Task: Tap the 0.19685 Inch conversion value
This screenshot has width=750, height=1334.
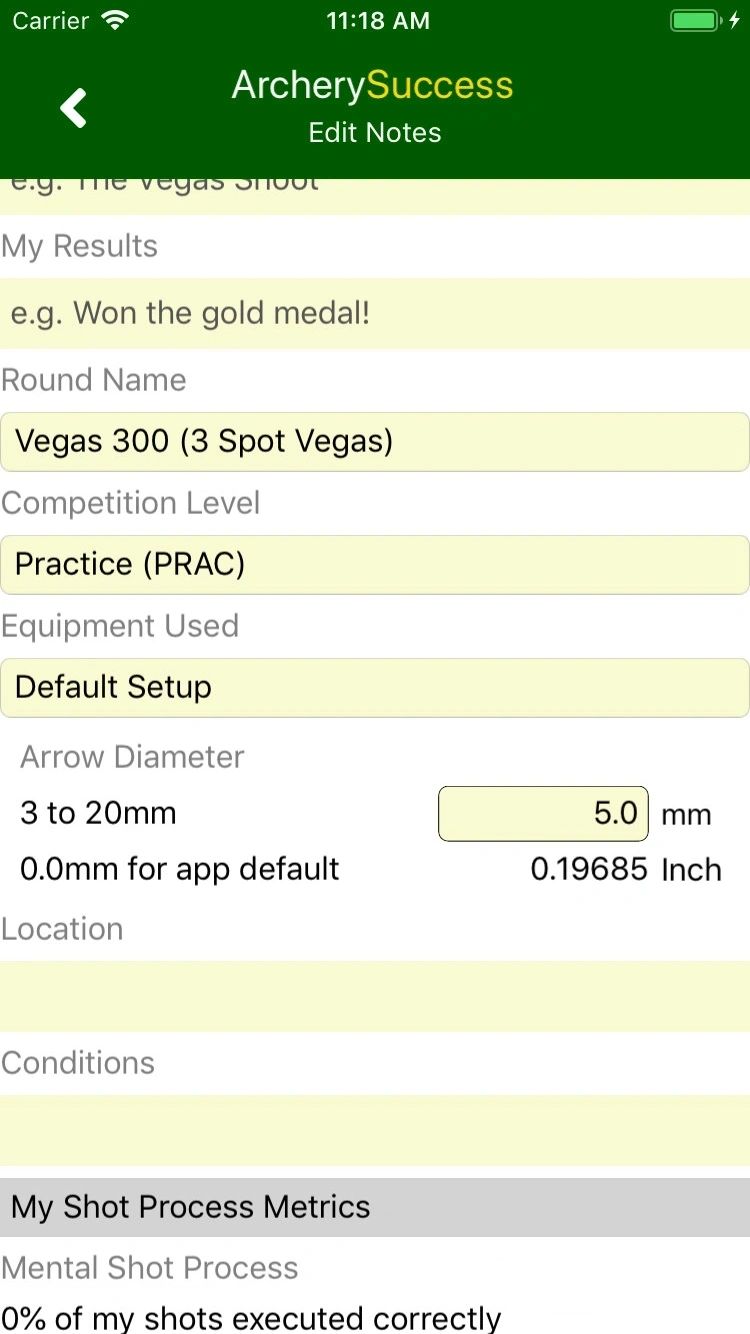Action: point(625,869)
